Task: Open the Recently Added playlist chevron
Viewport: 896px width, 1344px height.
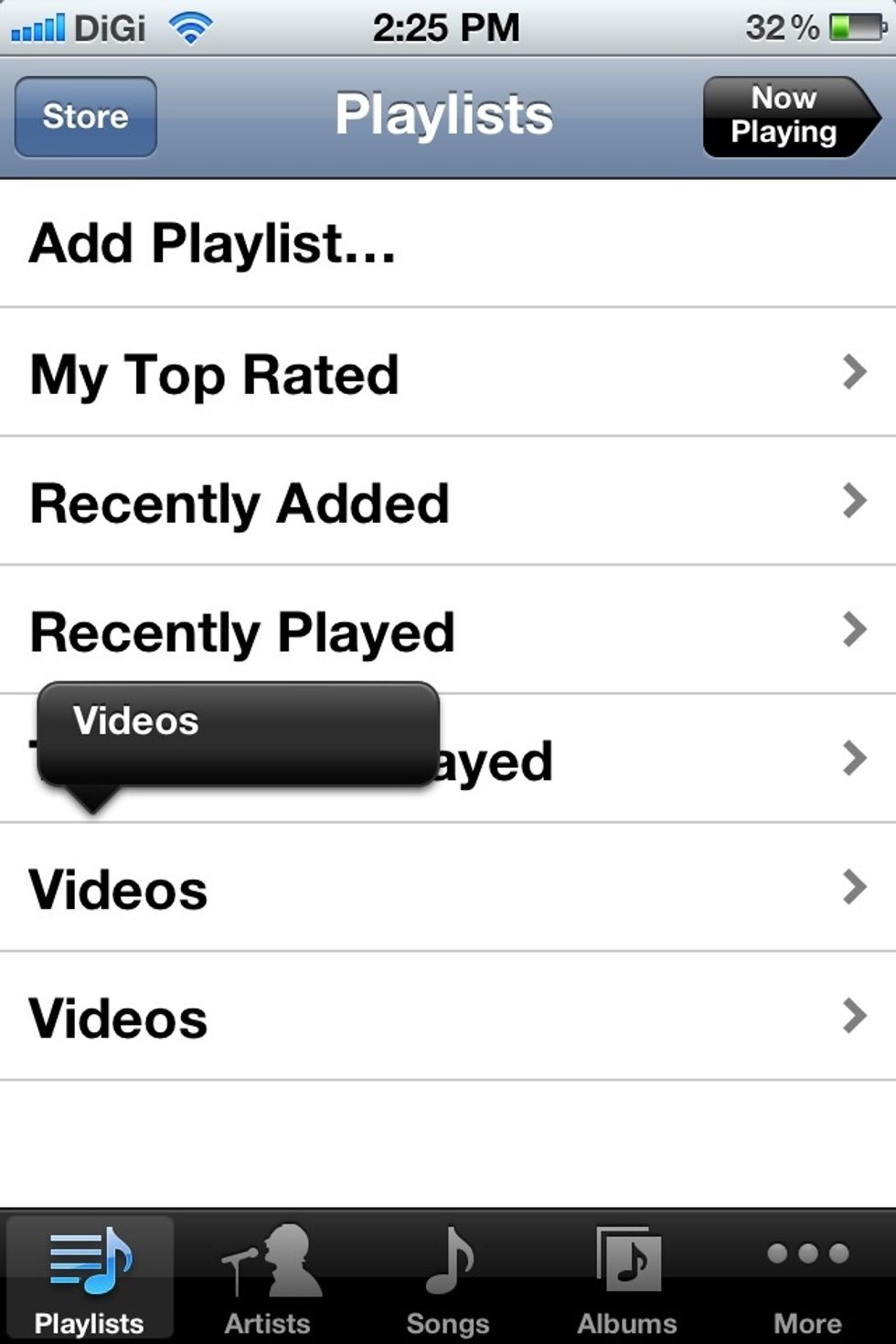Action: 854,501
